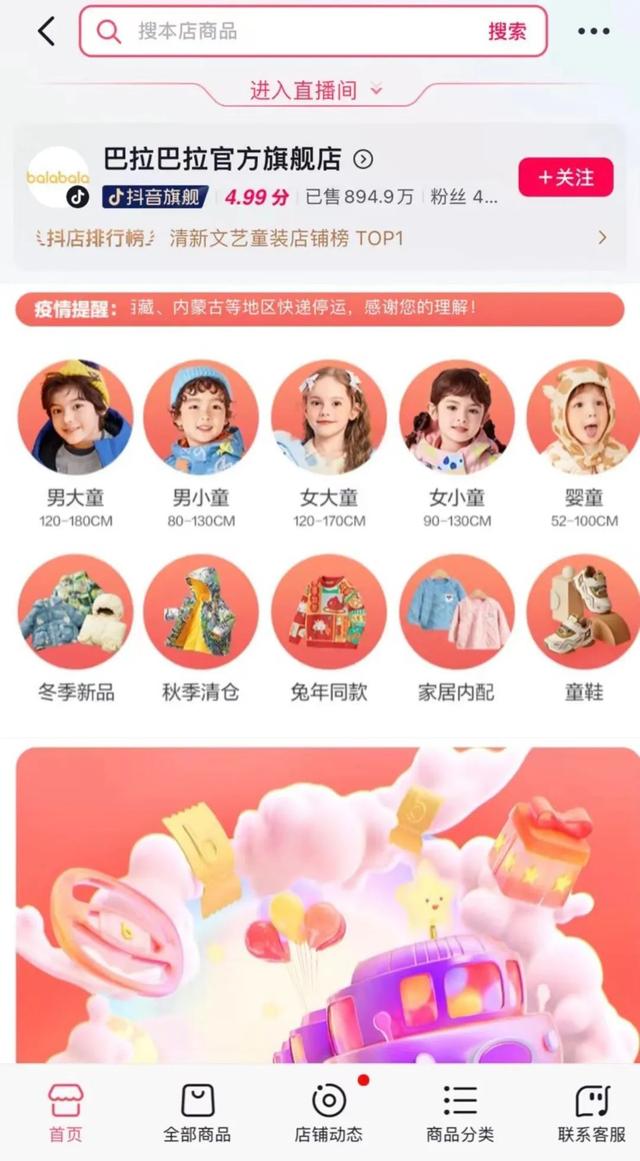Select the 婴童 category

[584, 444]
